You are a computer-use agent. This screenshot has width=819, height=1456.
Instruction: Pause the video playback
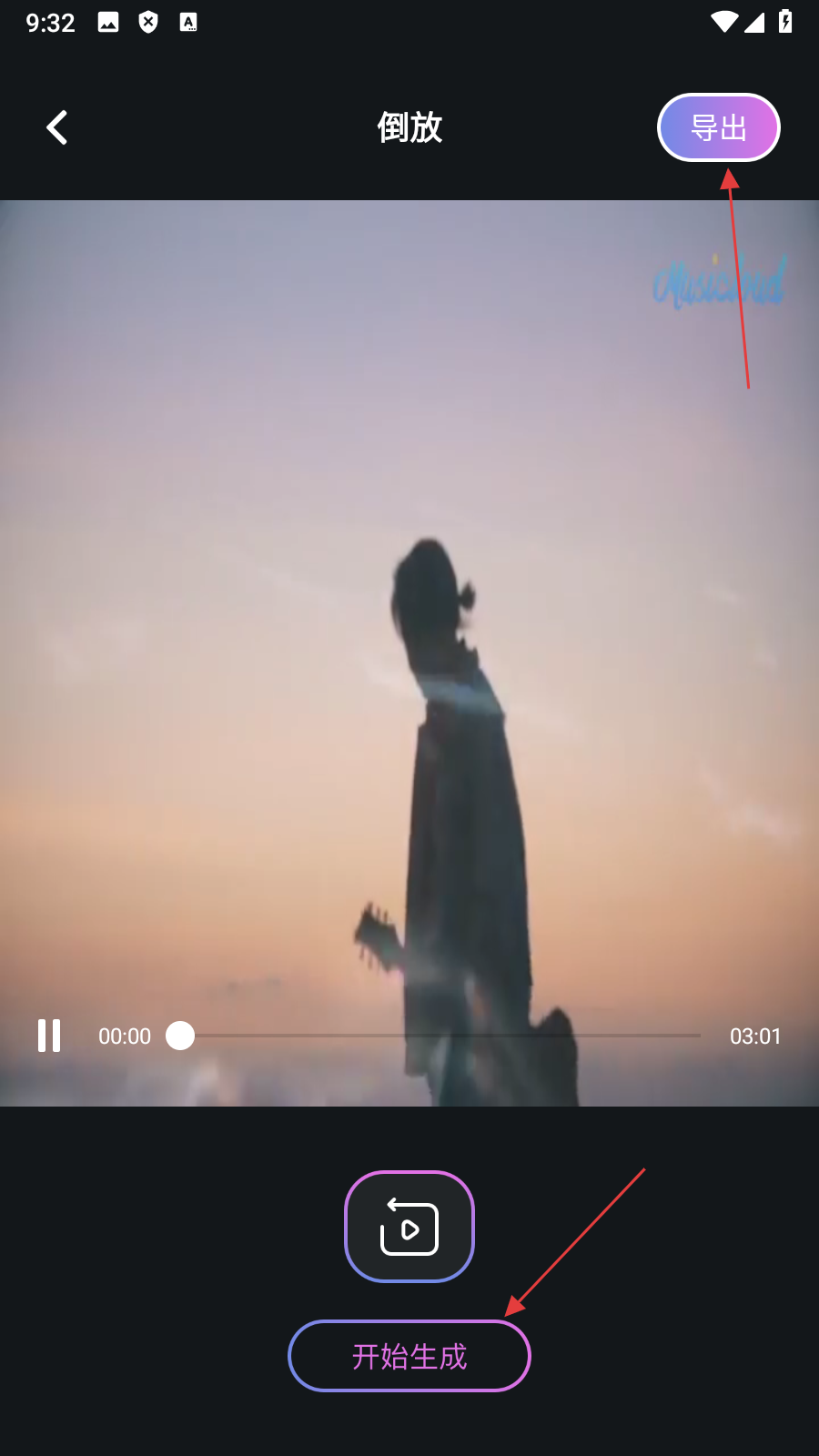pyautogui.click(x=49, y=1036)
